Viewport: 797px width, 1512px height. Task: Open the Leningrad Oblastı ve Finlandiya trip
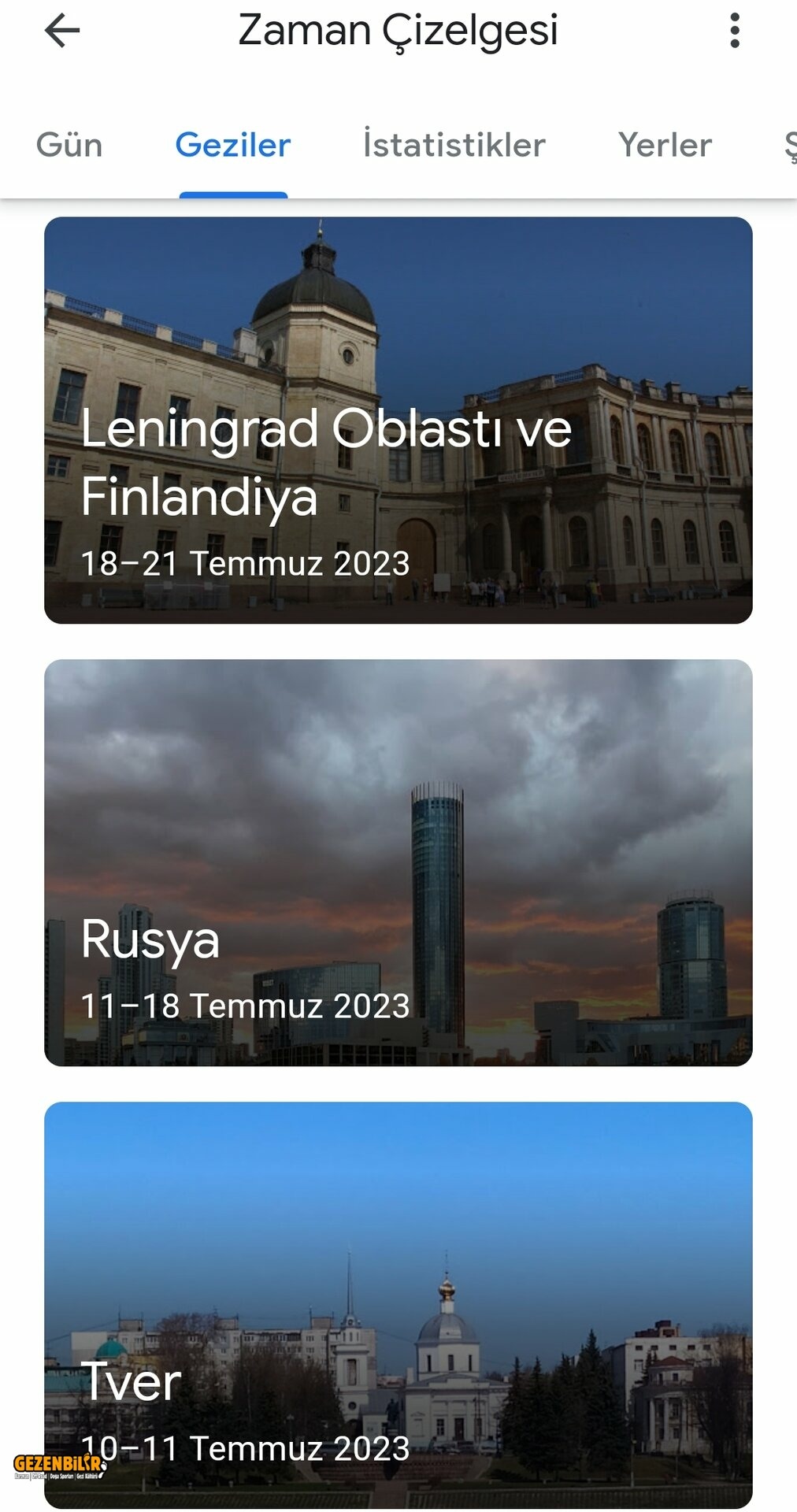(398, 420)
